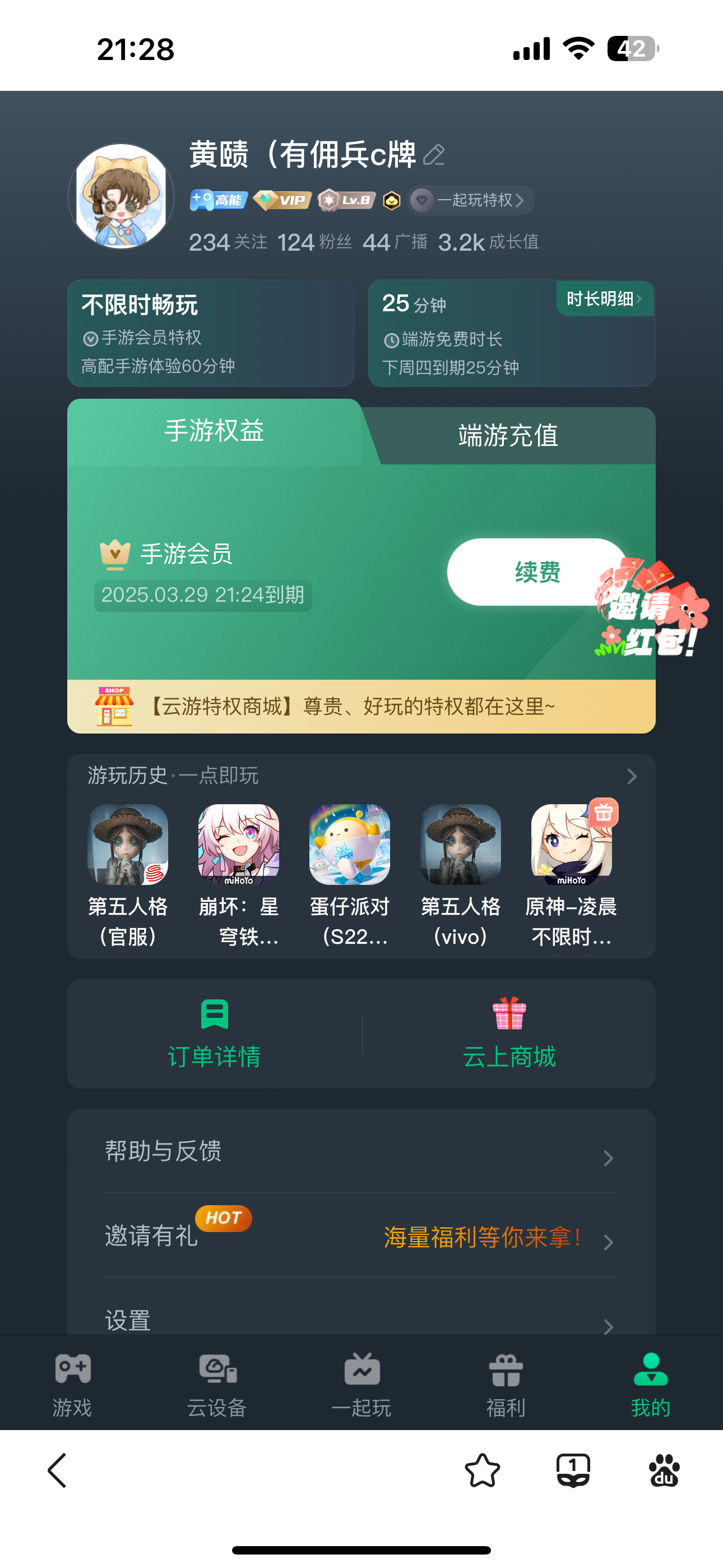This screenshot has height=1568, width=723.
Task: Open 邀请有礼 row
Action: [361, 1236]
